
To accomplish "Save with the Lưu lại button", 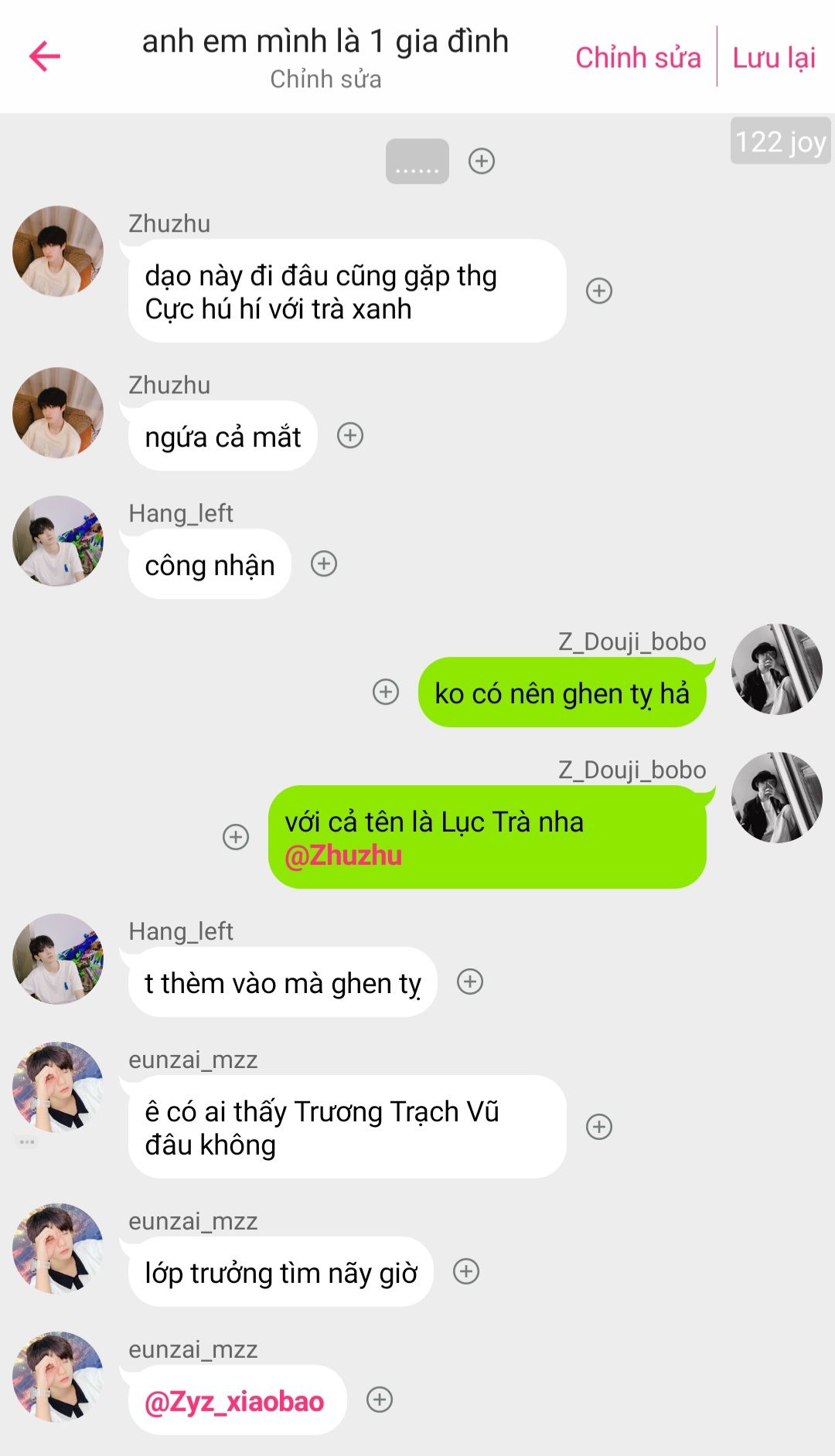I will coord(774,57).
